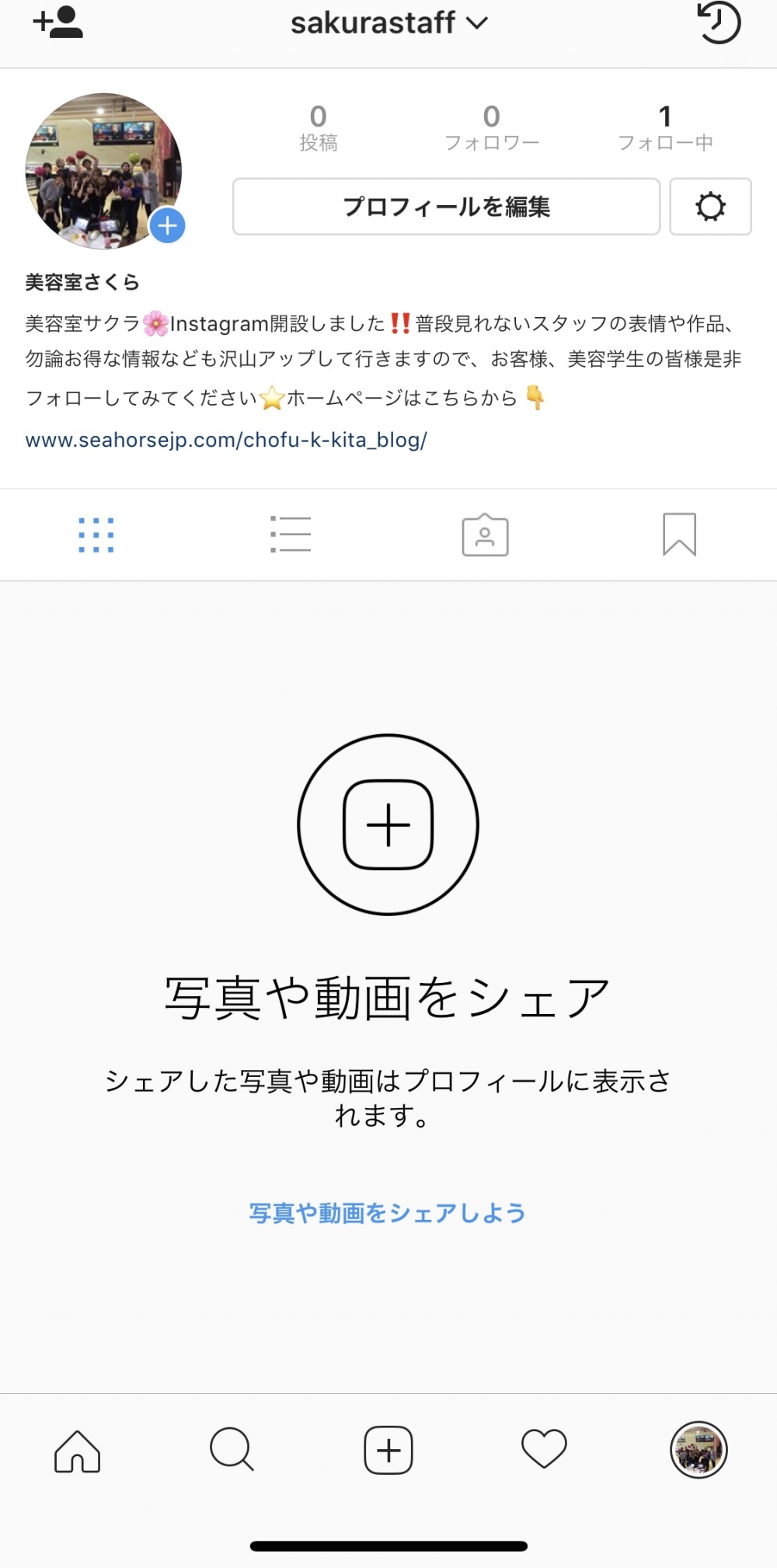Open the seahorsejp.com blog link
Image resolution: width=777 pixels, height=1568 pixels.
point(226,440)
